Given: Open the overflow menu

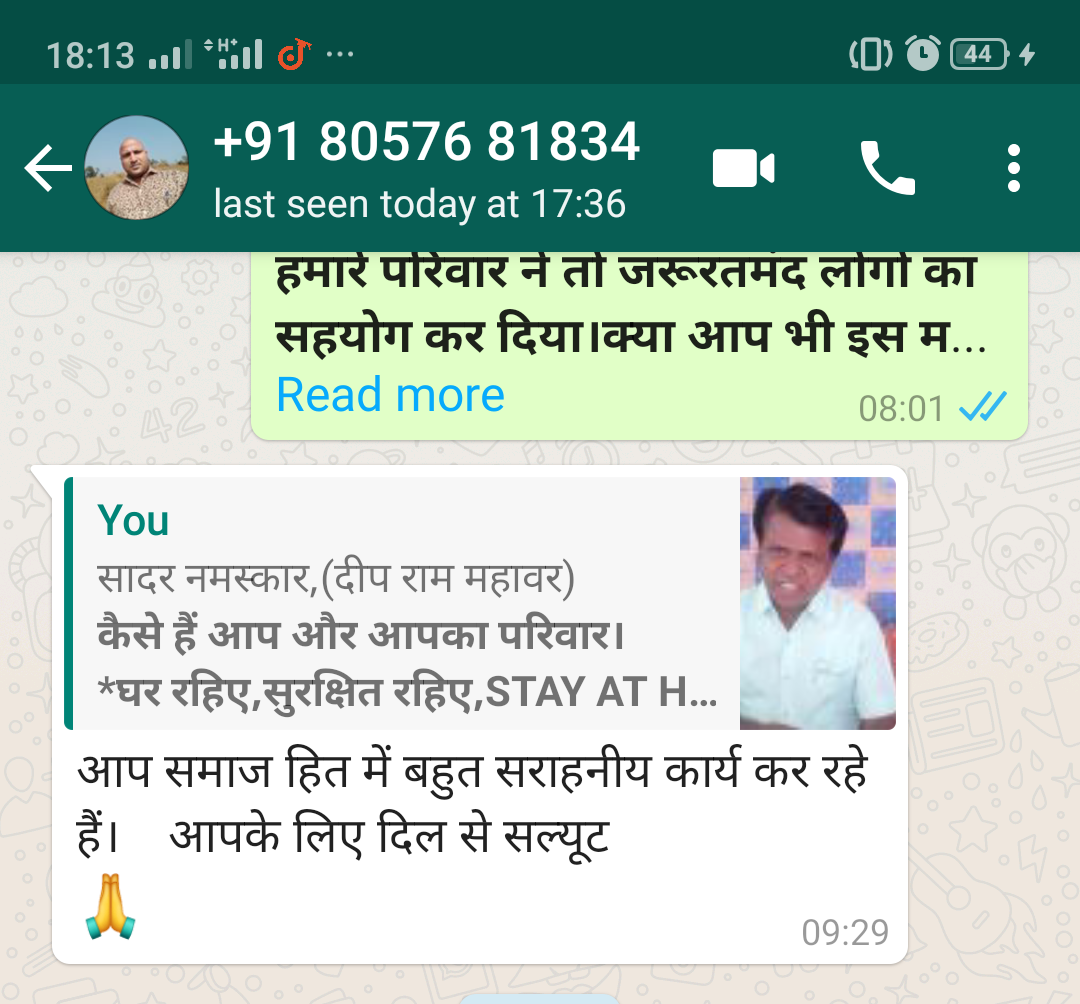Looking at the screenshot, I should (1013, 168).
